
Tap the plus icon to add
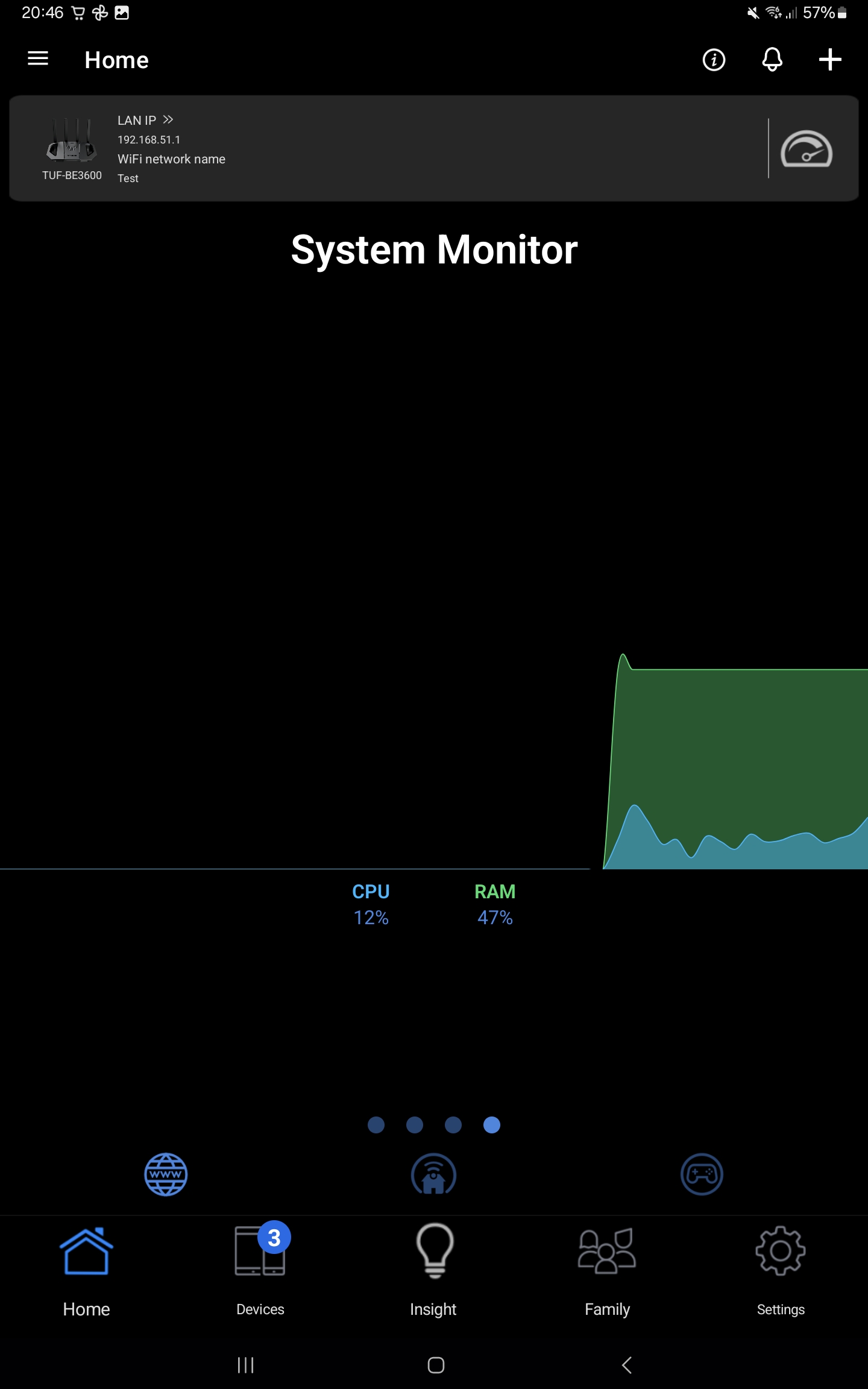tap(830, 60)
